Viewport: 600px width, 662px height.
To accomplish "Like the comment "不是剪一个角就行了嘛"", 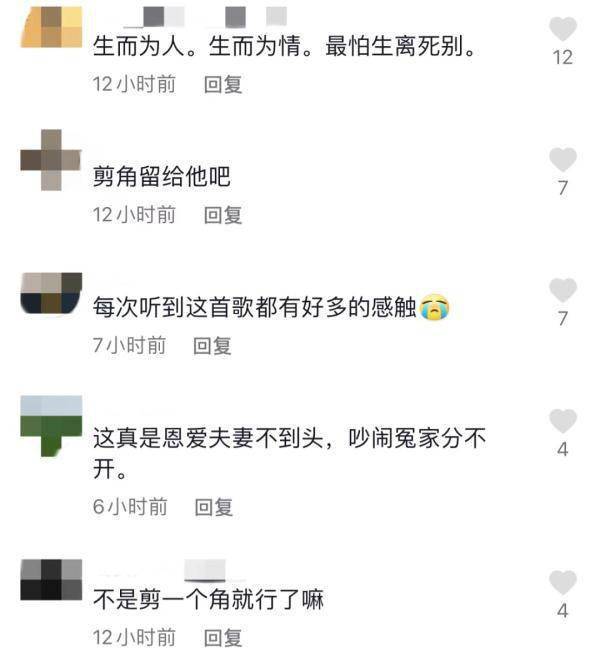I will pos(563,582).
